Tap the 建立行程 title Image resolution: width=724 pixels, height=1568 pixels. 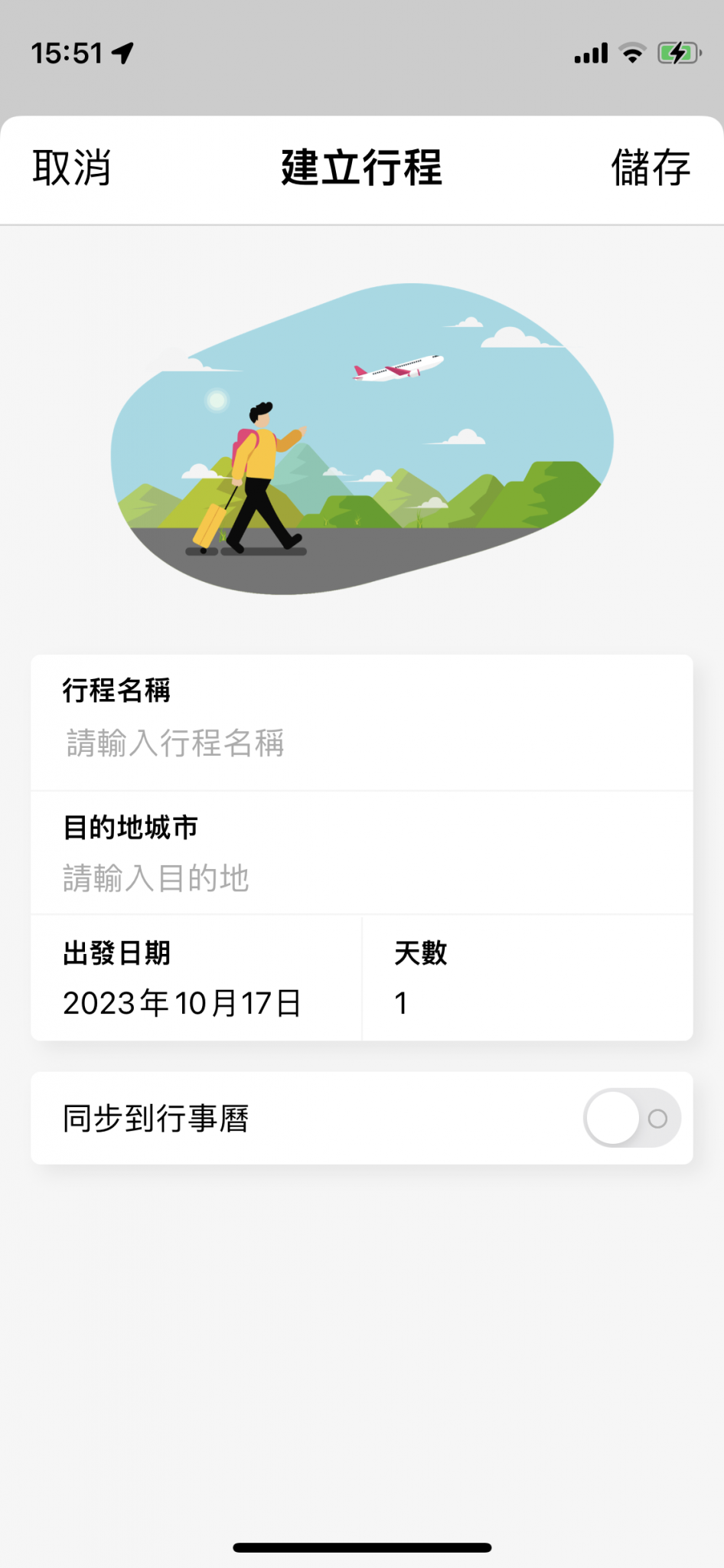pyautogui.click(x=361, y=168)
